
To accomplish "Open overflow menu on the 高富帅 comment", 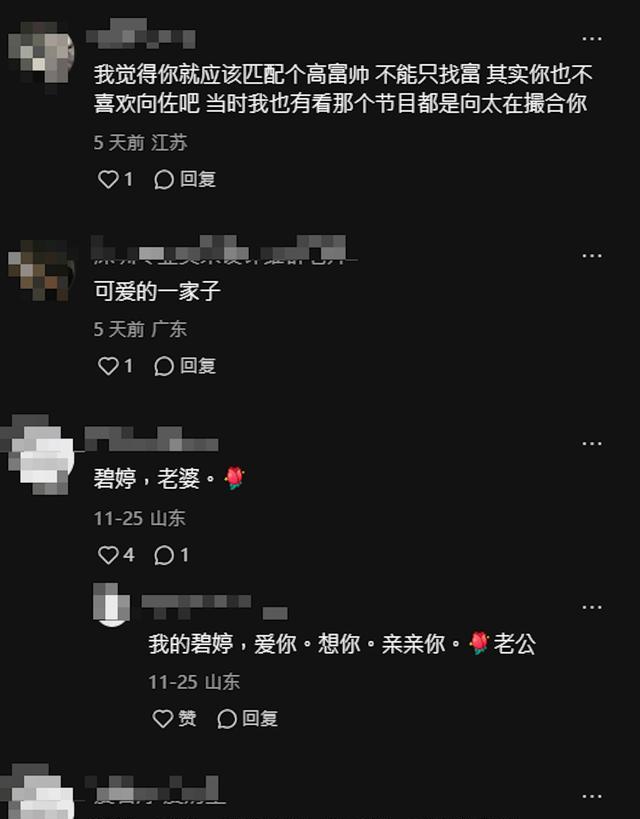I will 592,39.
